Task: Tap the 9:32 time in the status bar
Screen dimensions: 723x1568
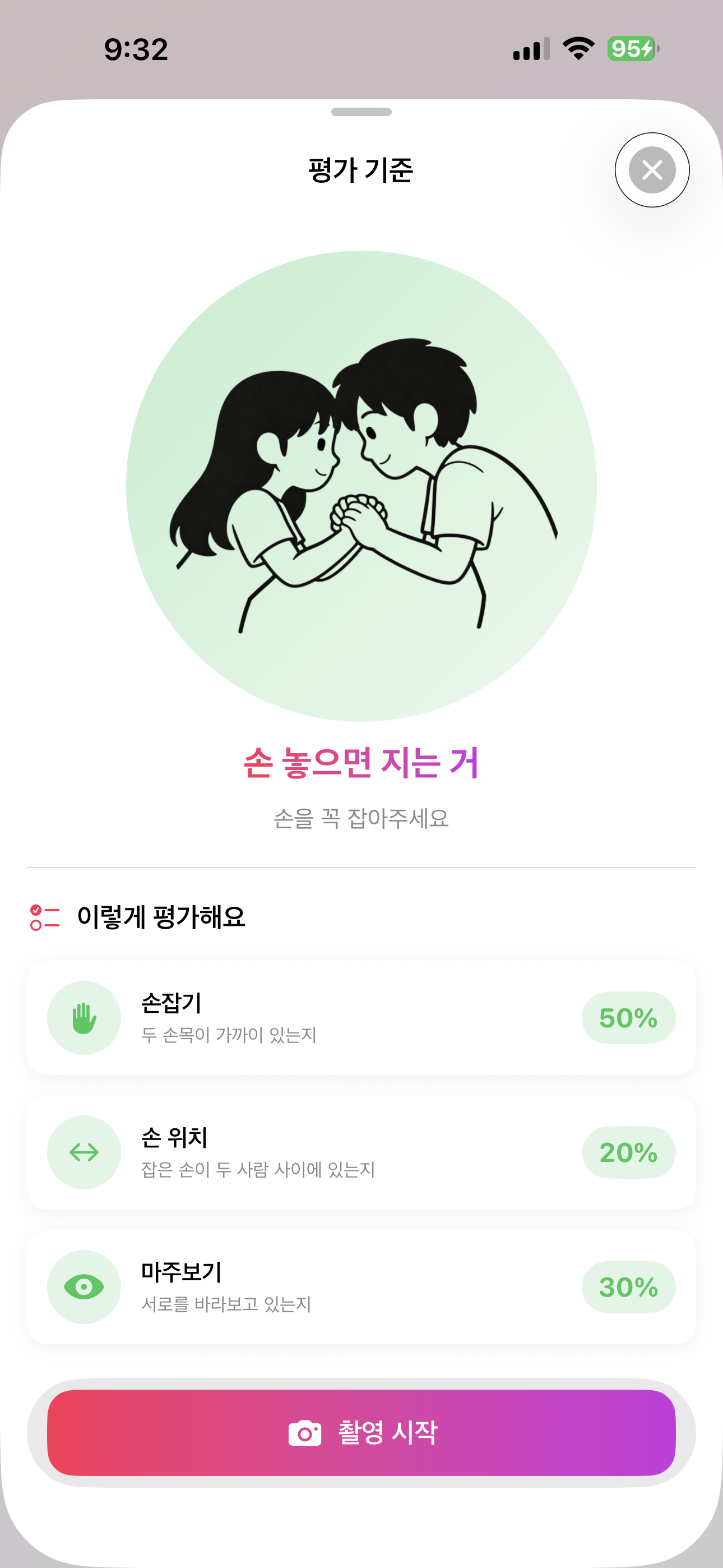Action: [x=135, y=50]
